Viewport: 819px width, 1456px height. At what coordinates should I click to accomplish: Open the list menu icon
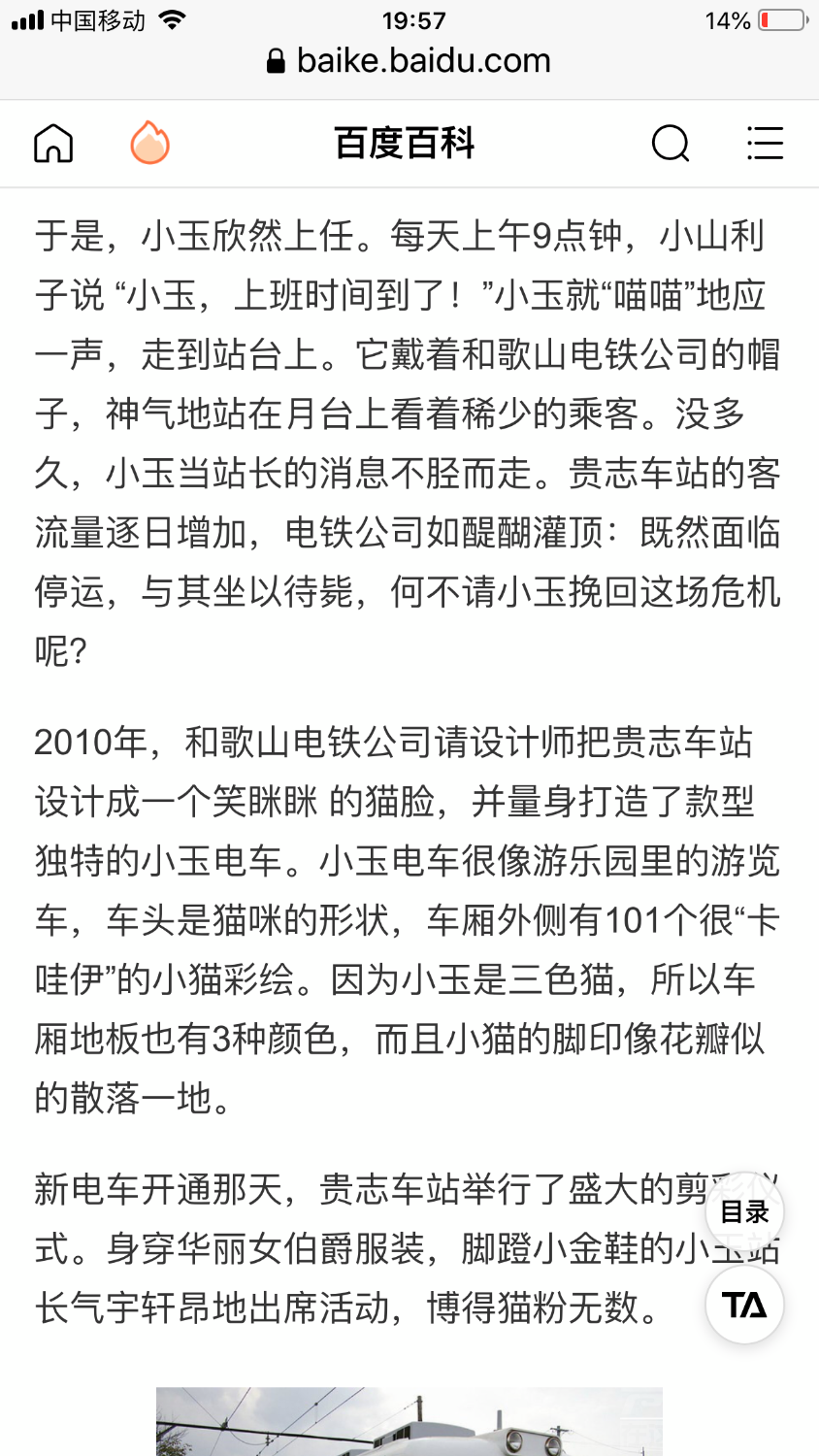click(x=765, y=144)
